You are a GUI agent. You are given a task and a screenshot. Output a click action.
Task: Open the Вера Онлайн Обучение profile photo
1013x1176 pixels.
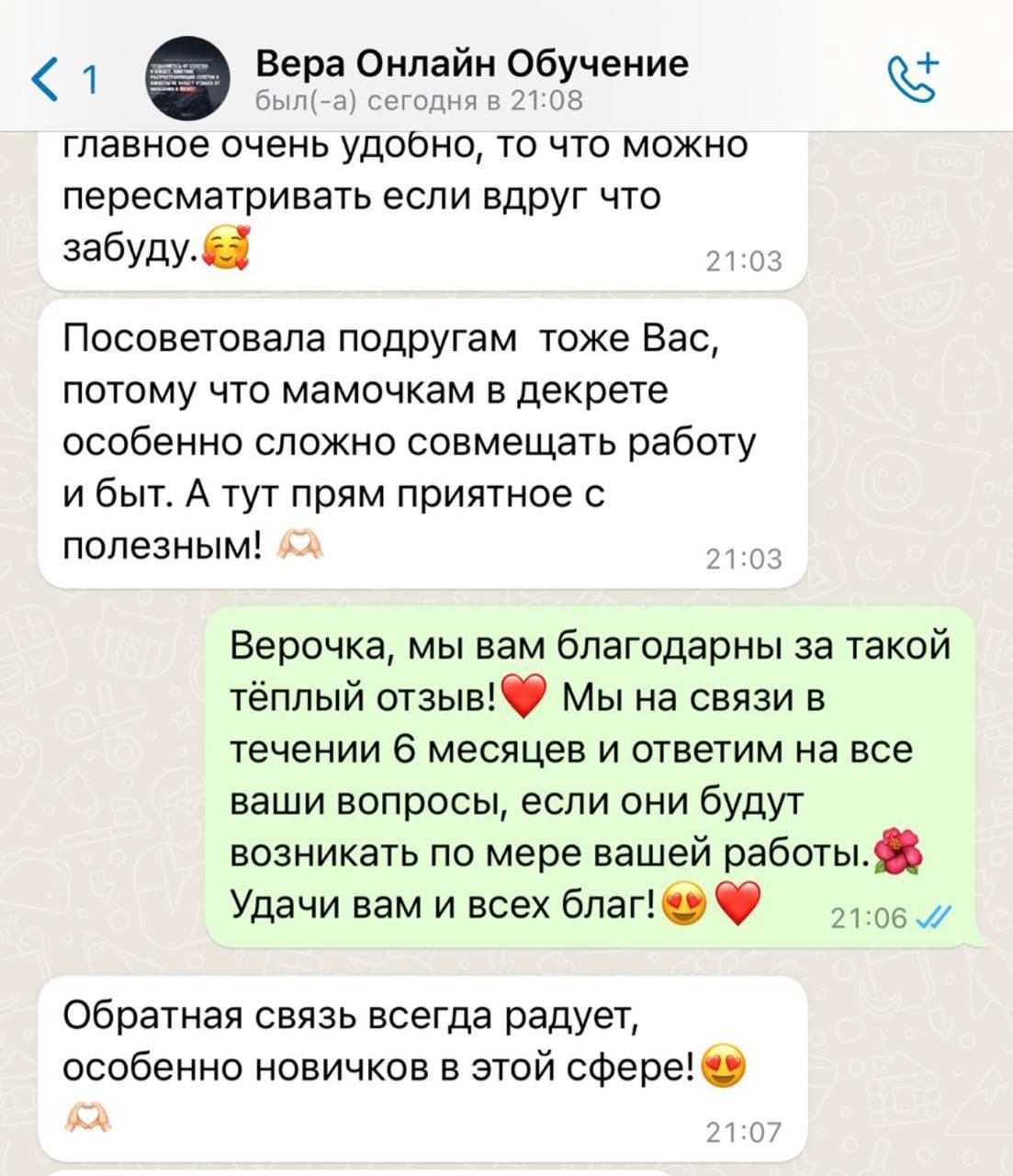184,79
